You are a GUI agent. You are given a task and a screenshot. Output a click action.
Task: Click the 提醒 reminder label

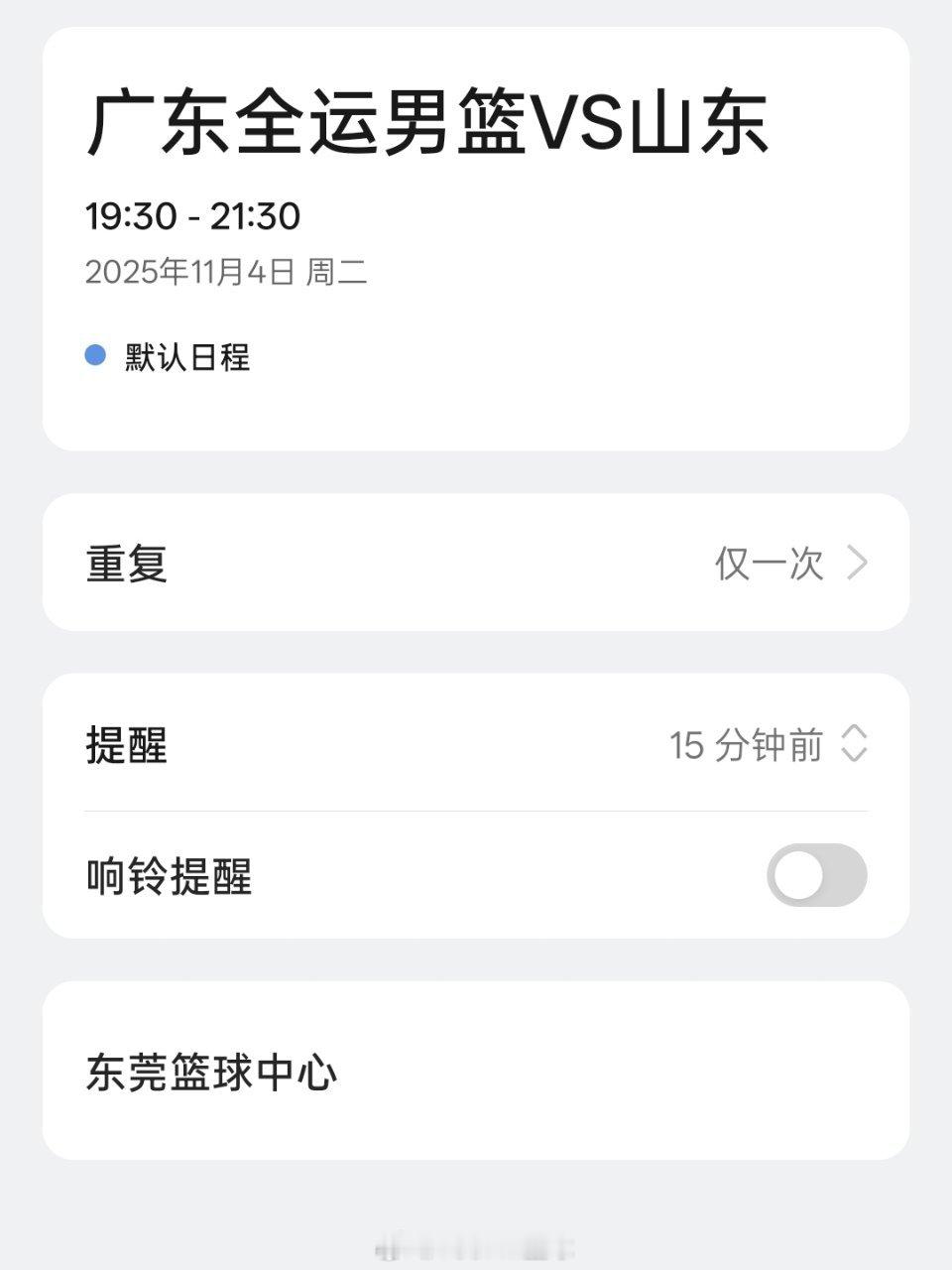126,747
